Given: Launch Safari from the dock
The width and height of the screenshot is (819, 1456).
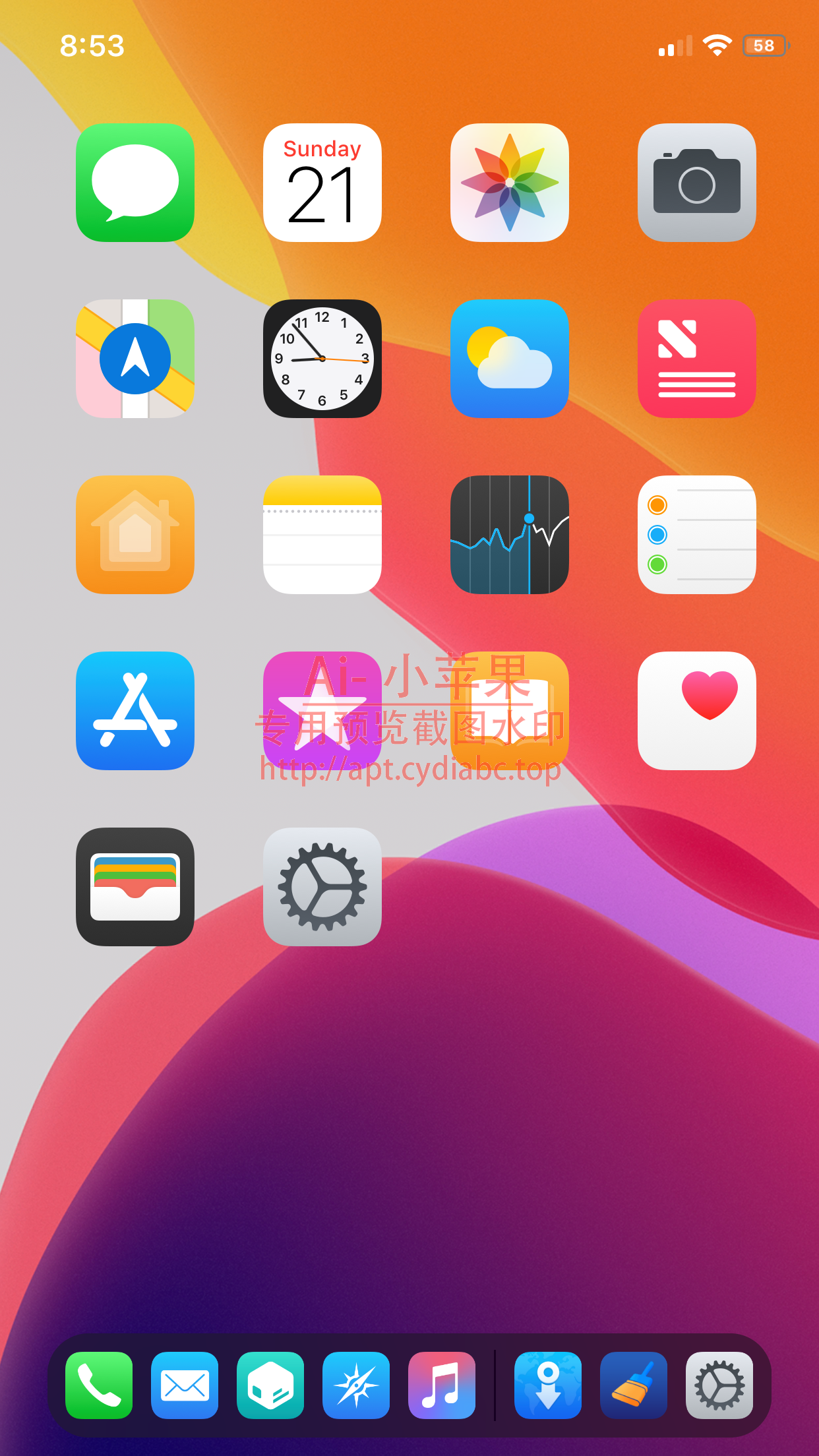Looking at the screenshot, I should point(356,1385).
